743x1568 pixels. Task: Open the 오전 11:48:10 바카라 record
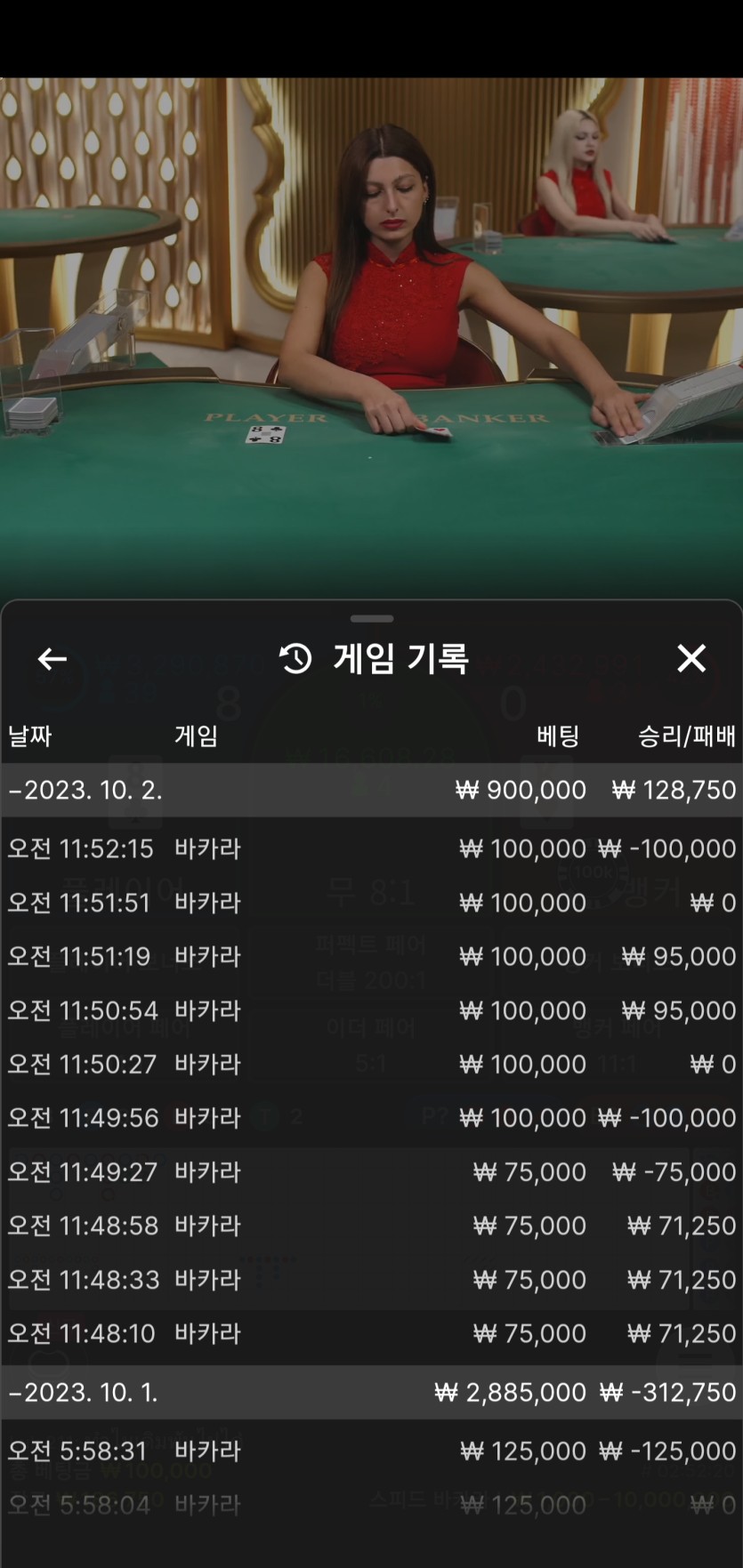tap(371, 1333)
